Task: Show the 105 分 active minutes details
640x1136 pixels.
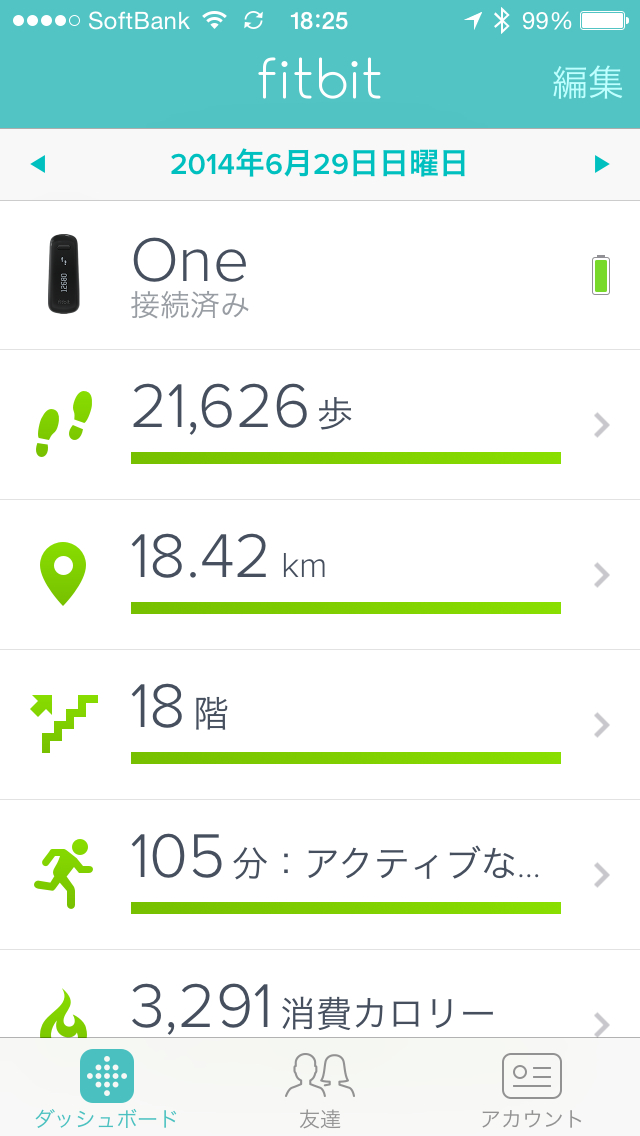Action: [x=320, y=875]
